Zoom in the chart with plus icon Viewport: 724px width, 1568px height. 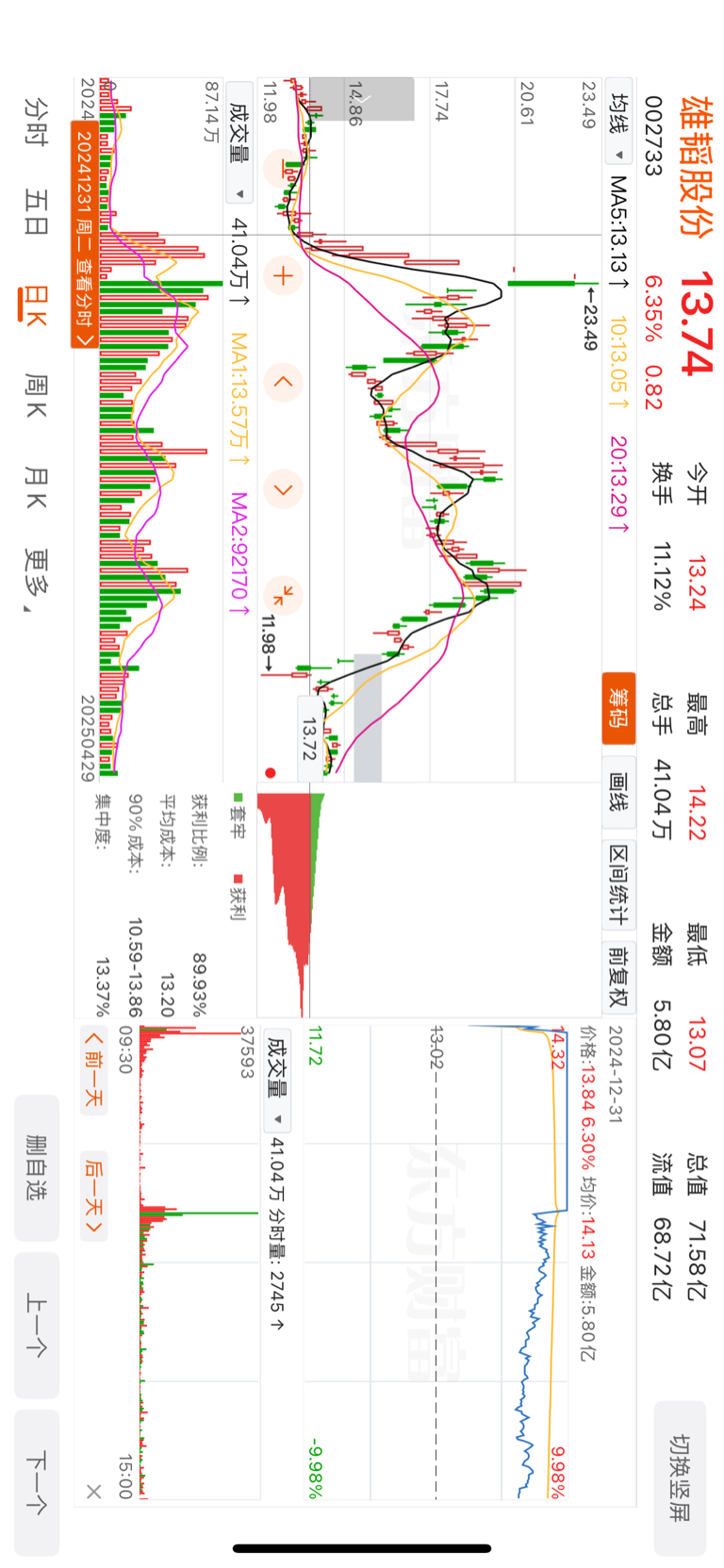(283, 276)
